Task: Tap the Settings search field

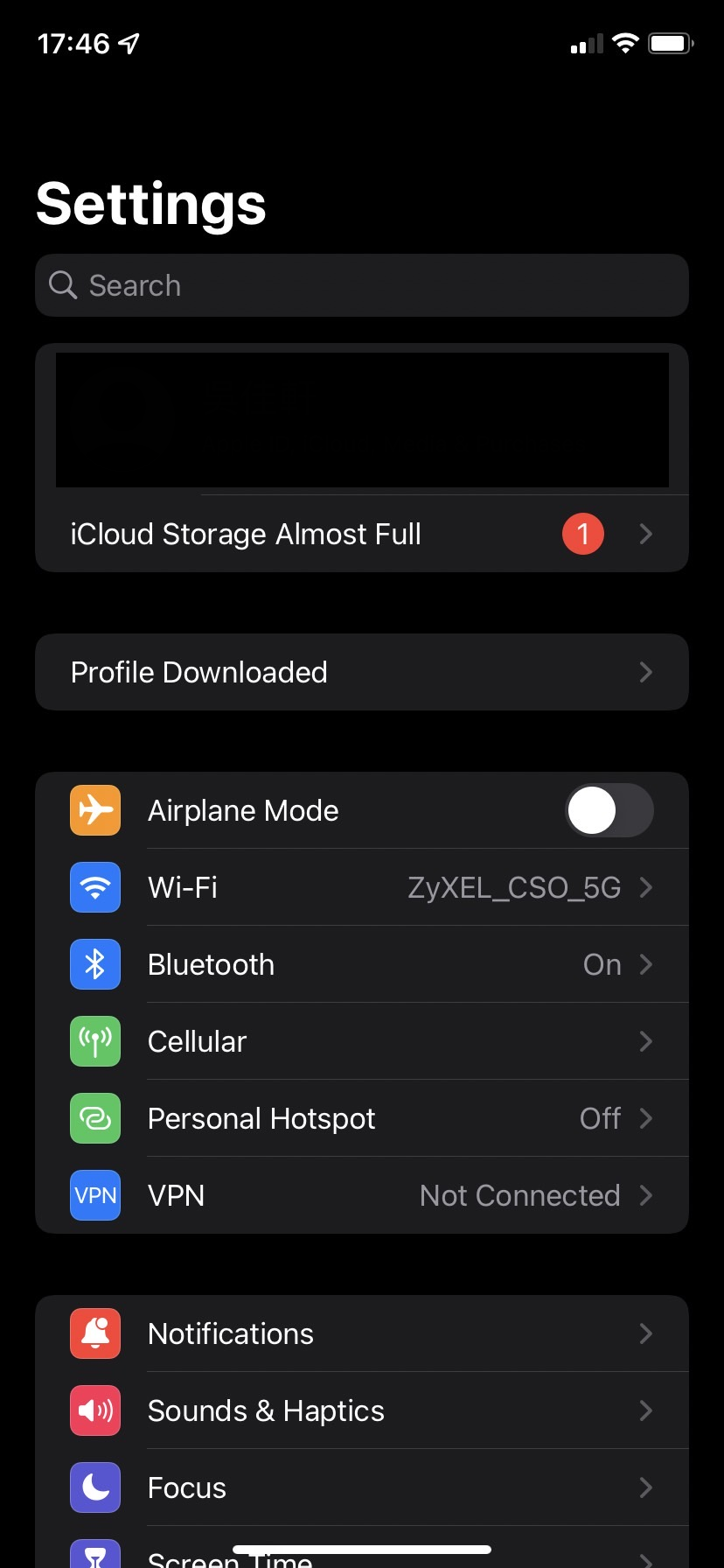Action: pyautogui.click(x=362, y=285)
